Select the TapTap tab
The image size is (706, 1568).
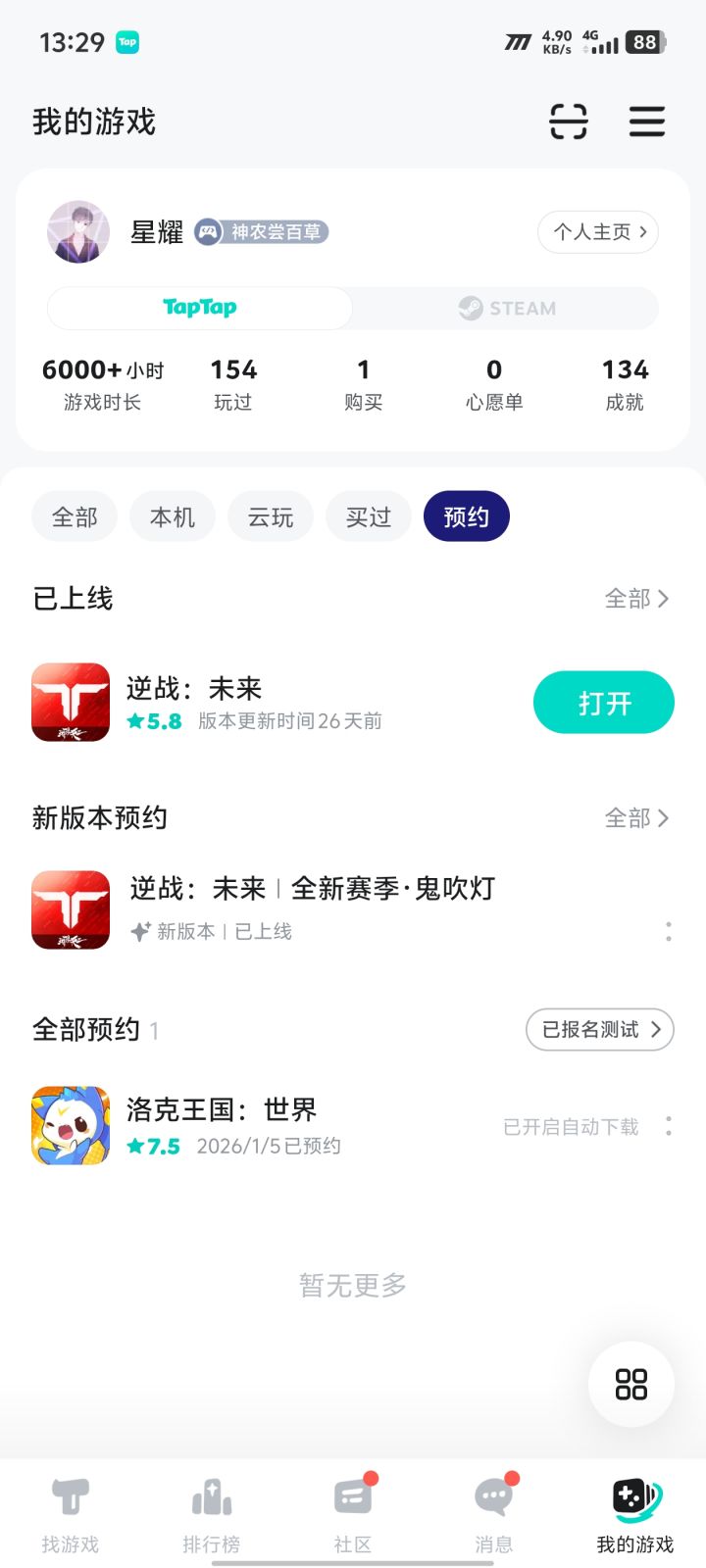coord(199,308)
